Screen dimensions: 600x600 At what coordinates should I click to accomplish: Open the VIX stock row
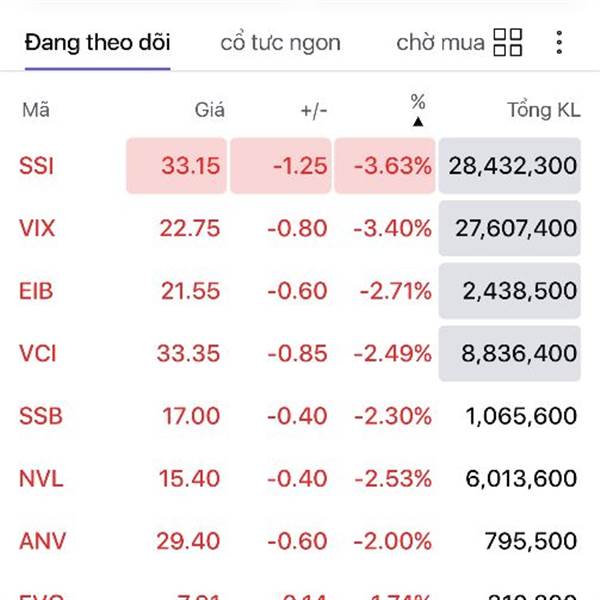36,229
